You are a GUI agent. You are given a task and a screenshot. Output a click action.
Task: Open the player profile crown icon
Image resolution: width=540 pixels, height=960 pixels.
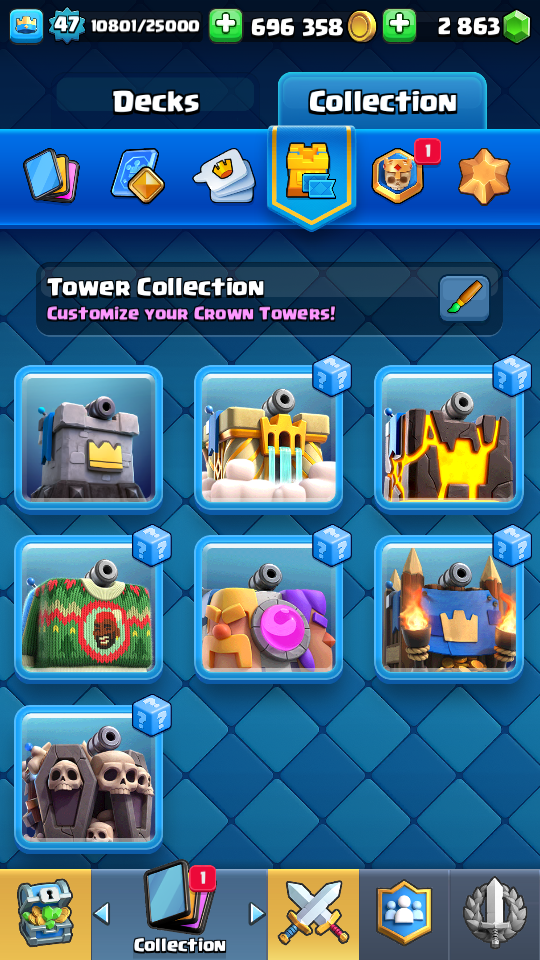[26, 26]
